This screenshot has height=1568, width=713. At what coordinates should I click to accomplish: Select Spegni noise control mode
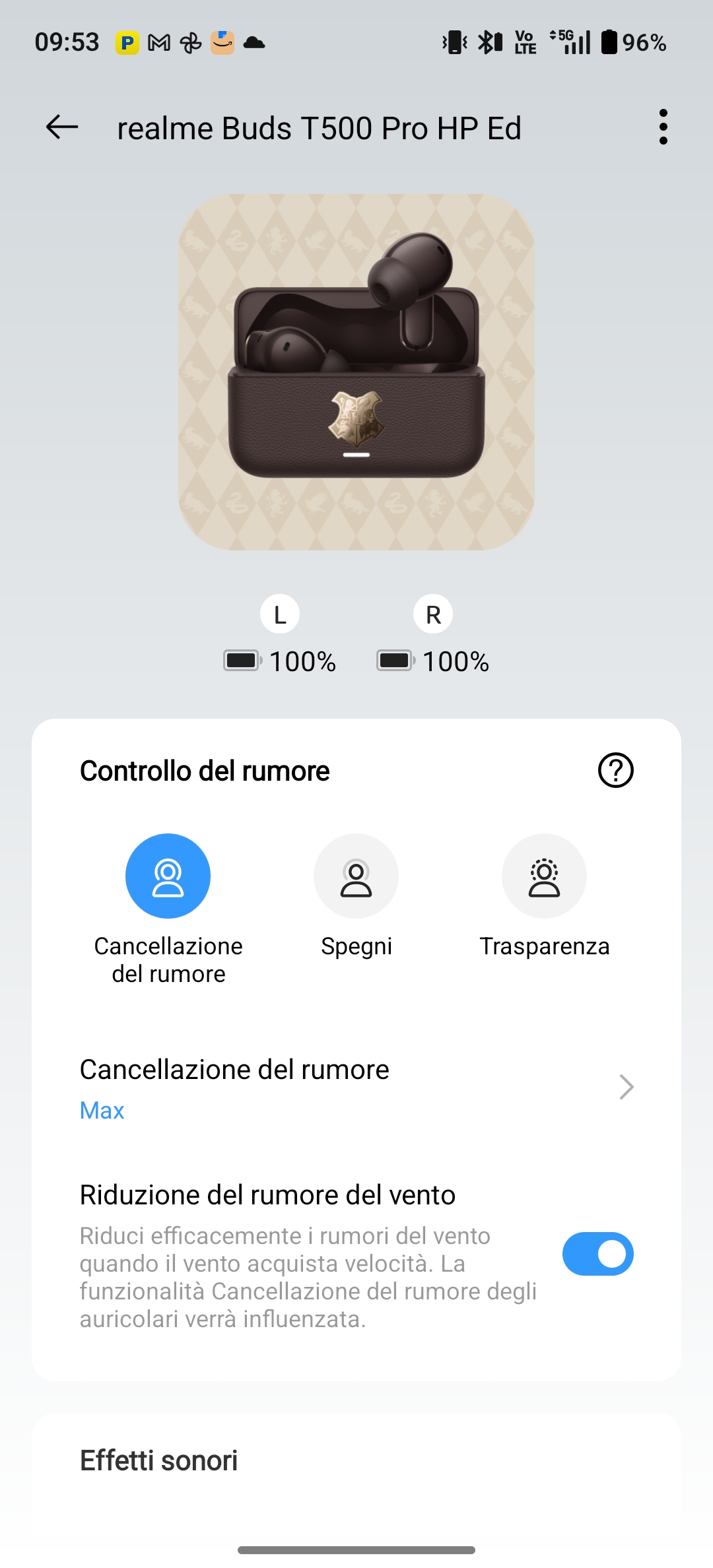(356, 876)
